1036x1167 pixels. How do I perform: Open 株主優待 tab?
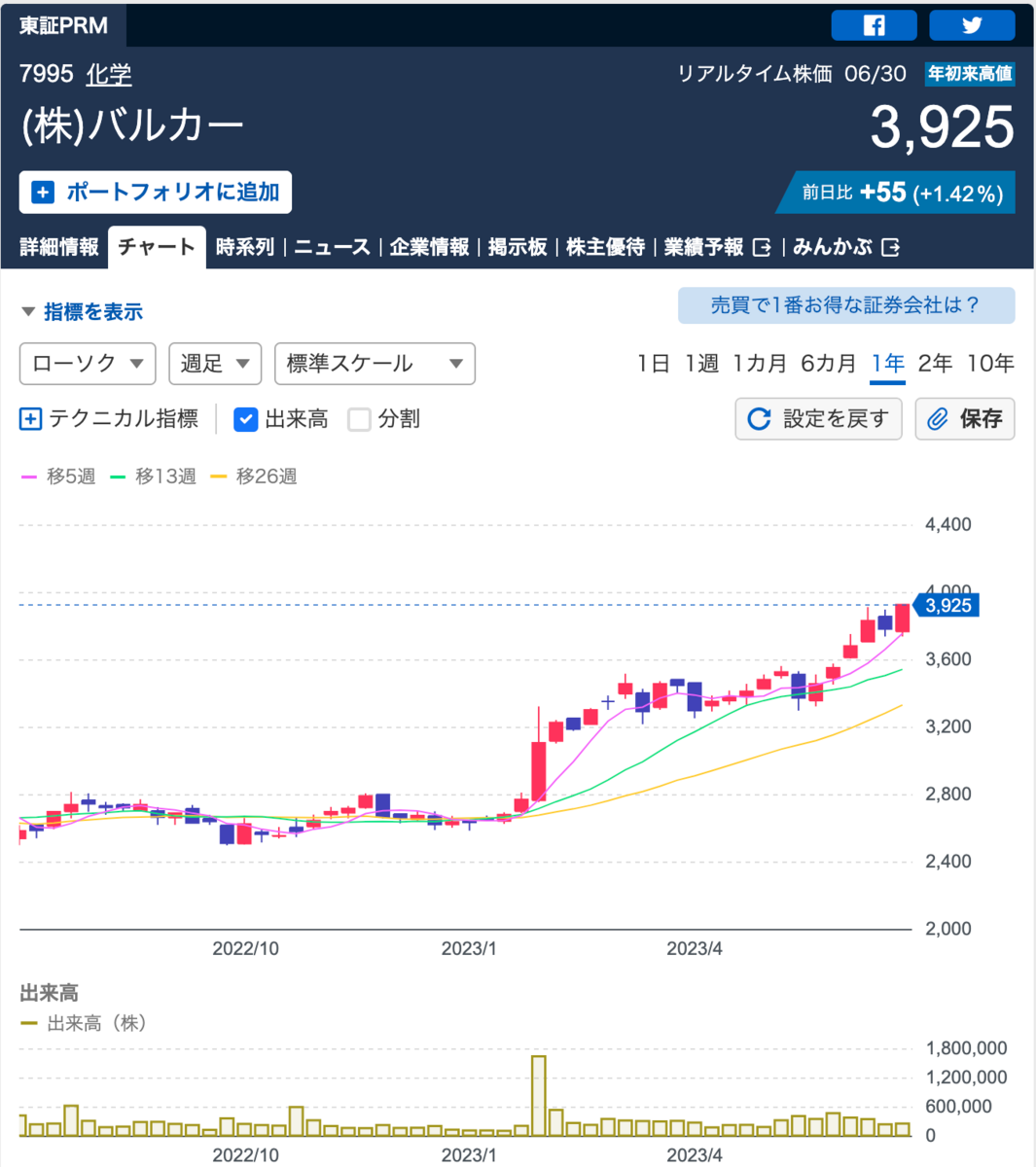(605, 247)
